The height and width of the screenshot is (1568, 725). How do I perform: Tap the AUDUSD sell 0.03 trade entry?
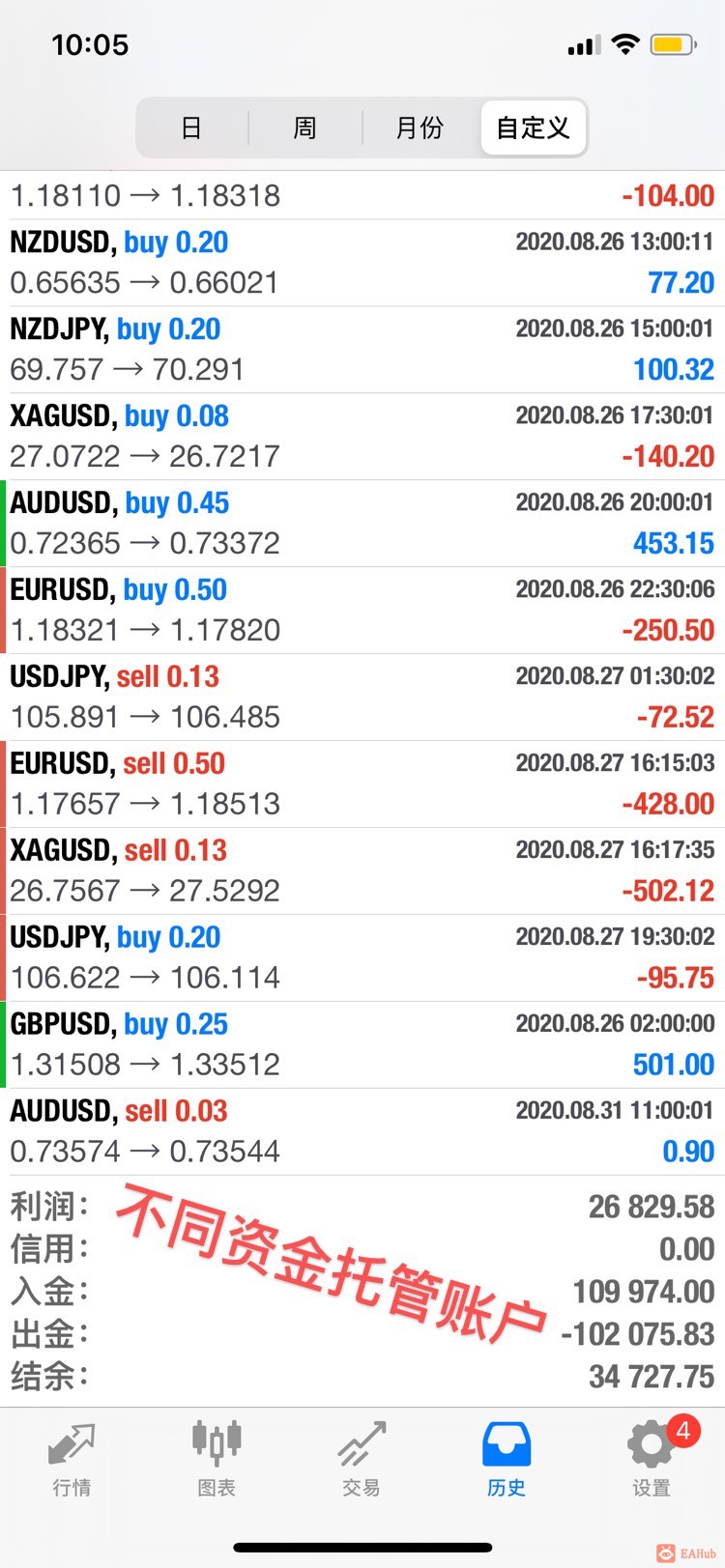362,1132
